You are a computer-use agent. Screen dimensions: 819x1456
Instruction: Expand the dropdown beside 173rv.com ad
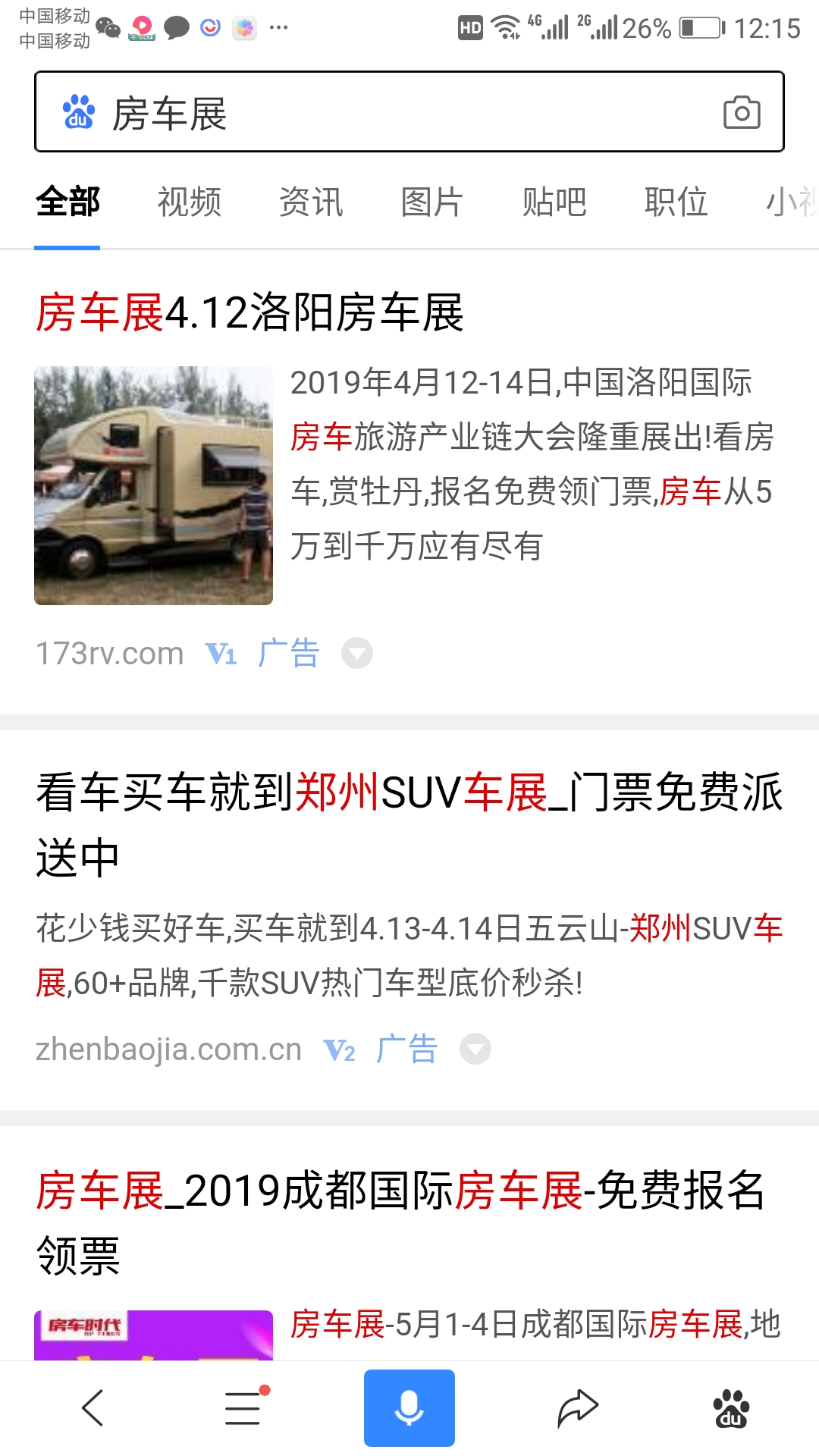click(x=357, y=654)
